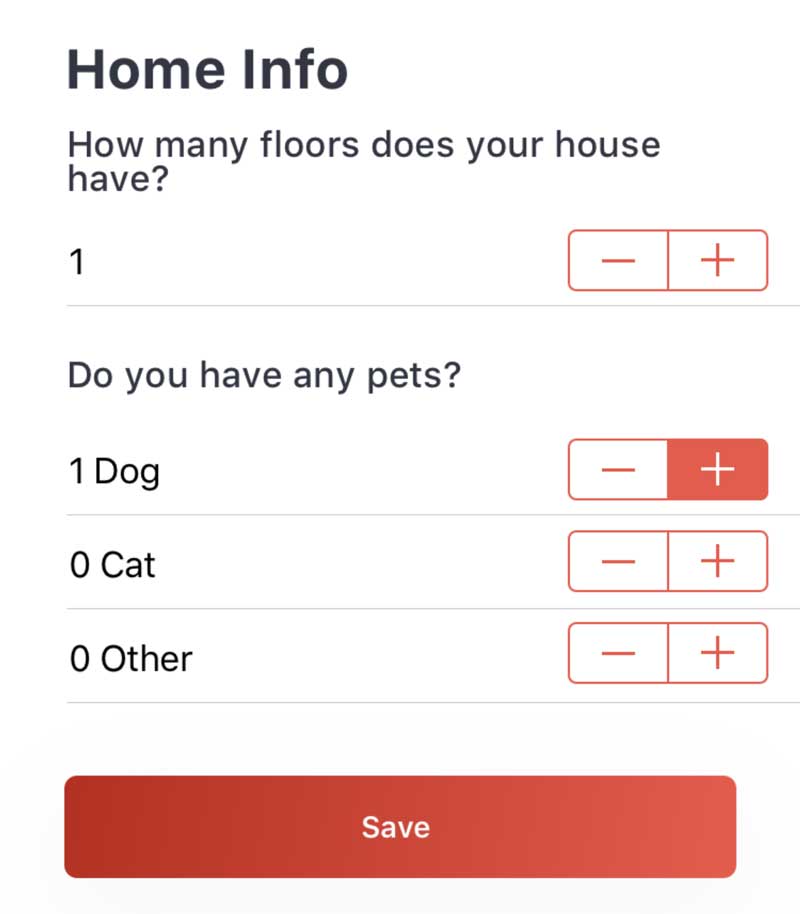Add a cat to pets
The image size is (800, 914).
[x=717, y=562]
